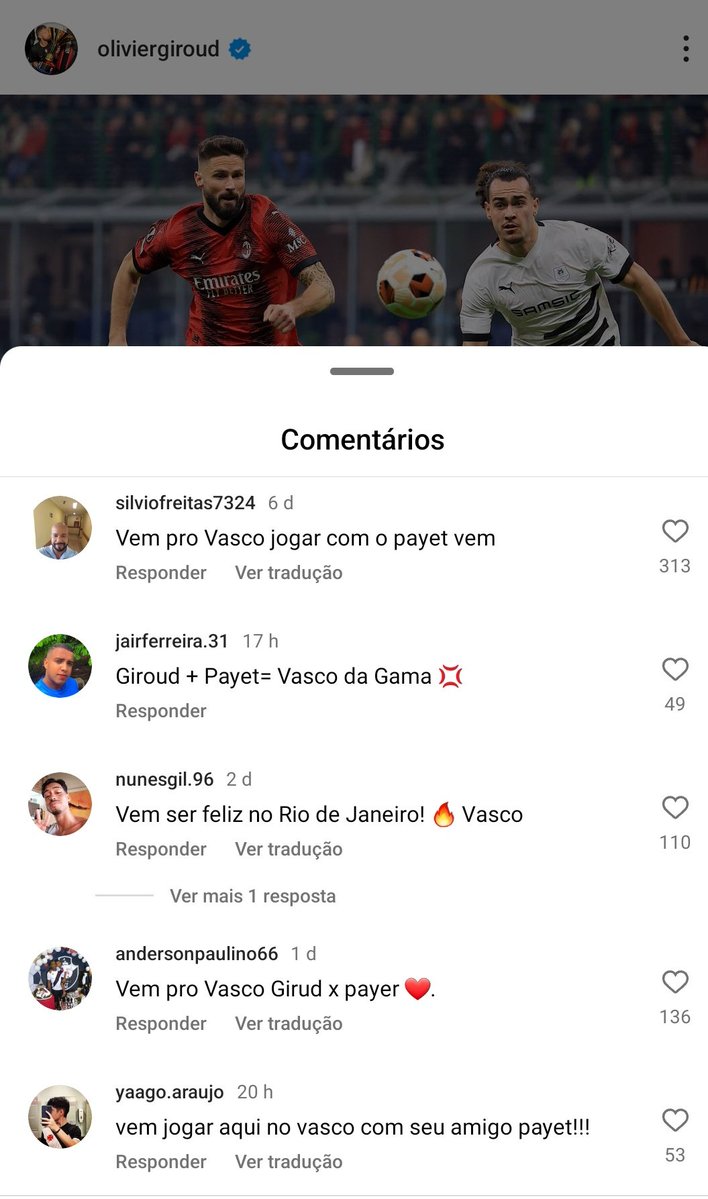Image resolution: width=708 pixels, height=1199 pixels.
Task: Translate the comment from nunesgil.96
Action: coord(288,849)
